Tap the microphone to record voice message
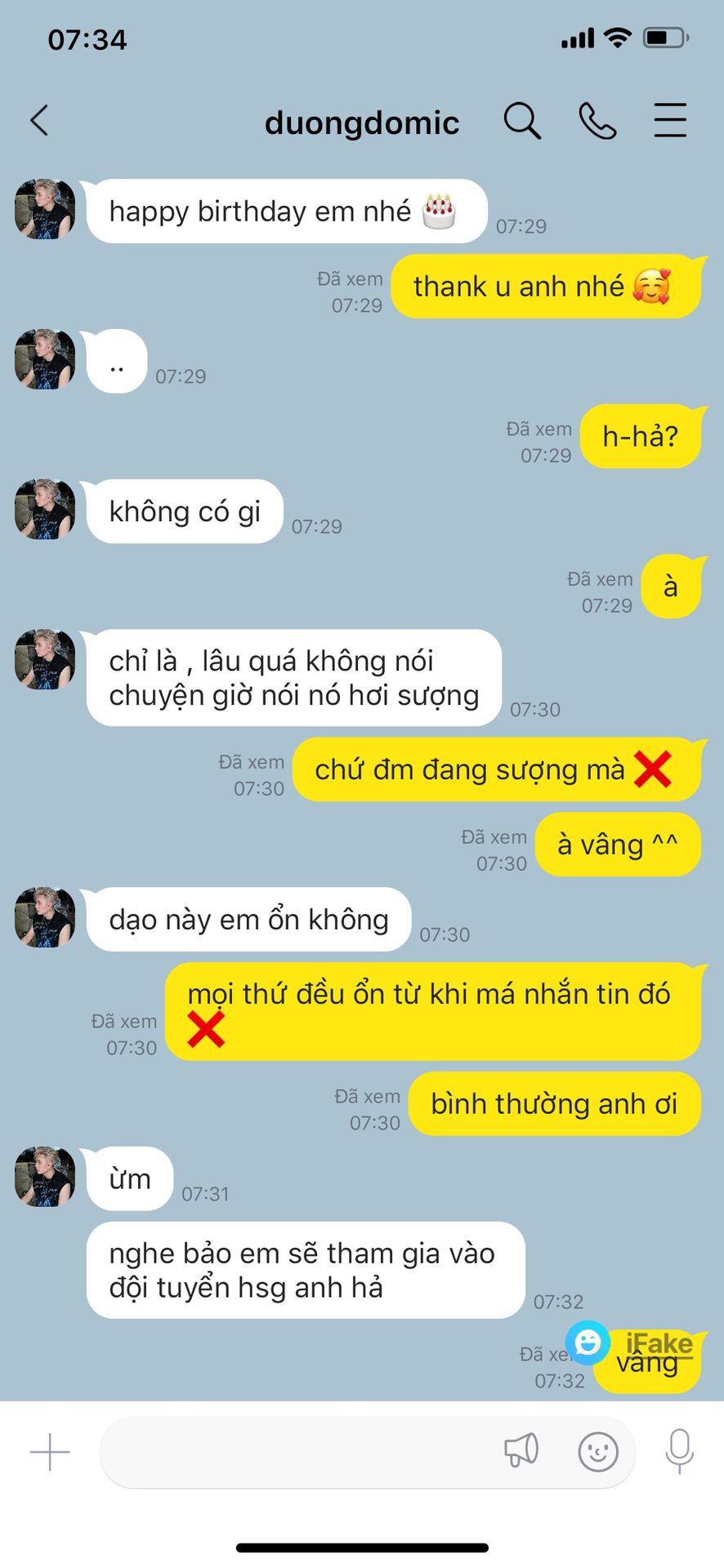 click(679, 1451)
